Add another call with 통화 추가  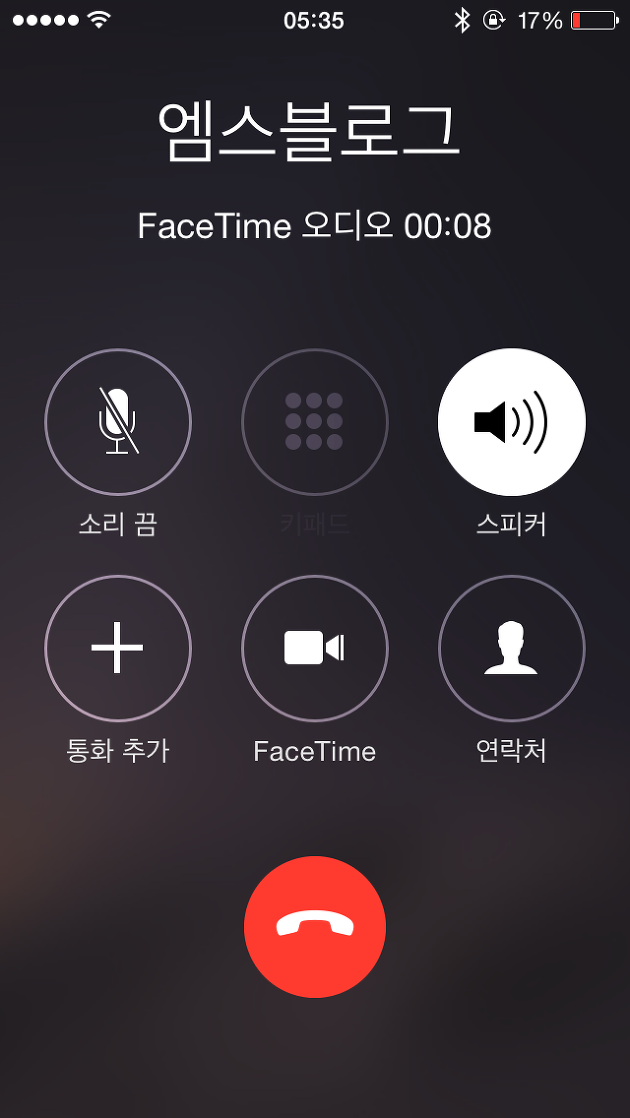[118, 648]
